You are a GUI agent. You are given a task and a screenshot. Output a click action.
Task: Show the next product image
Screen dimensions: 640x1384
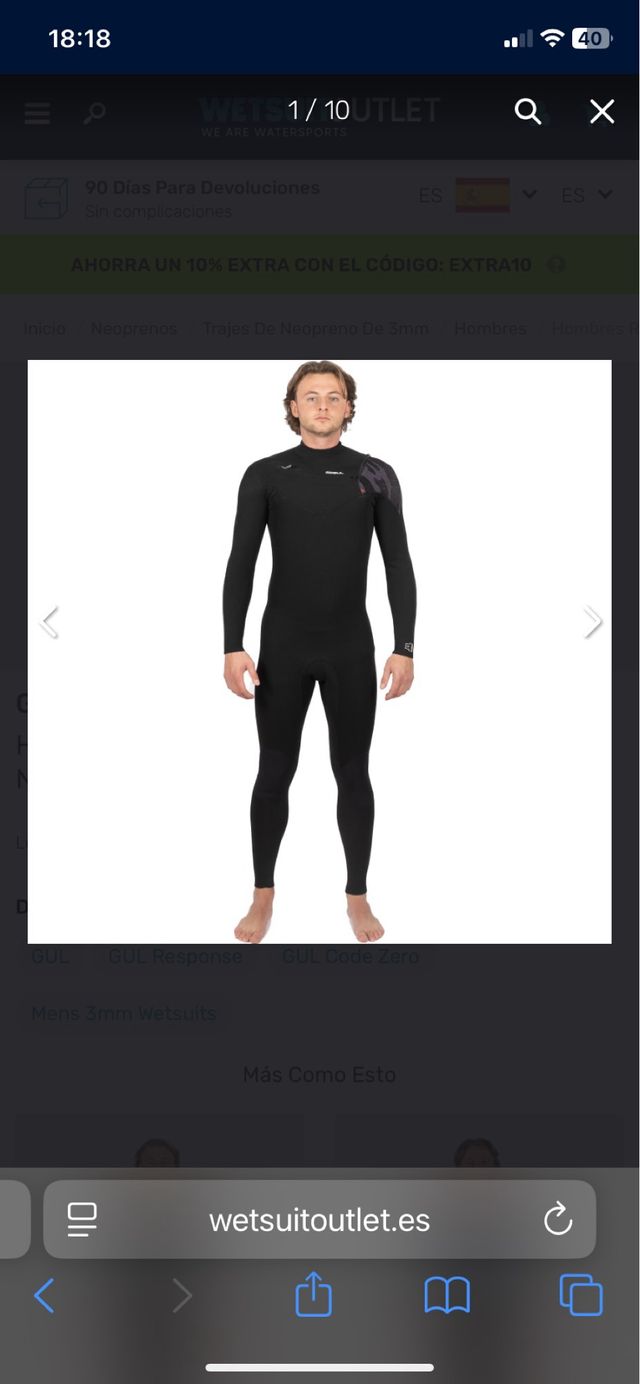click(592, 621)
